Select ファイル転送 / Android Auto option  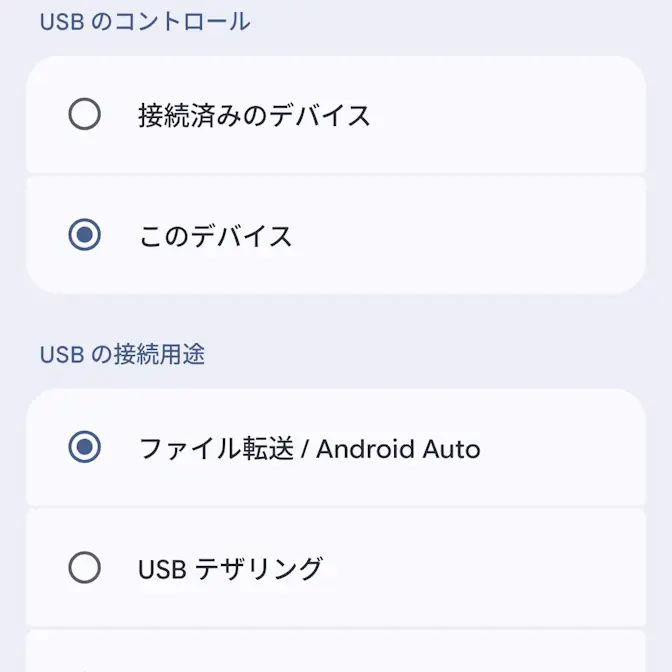[x=85, y=448]
